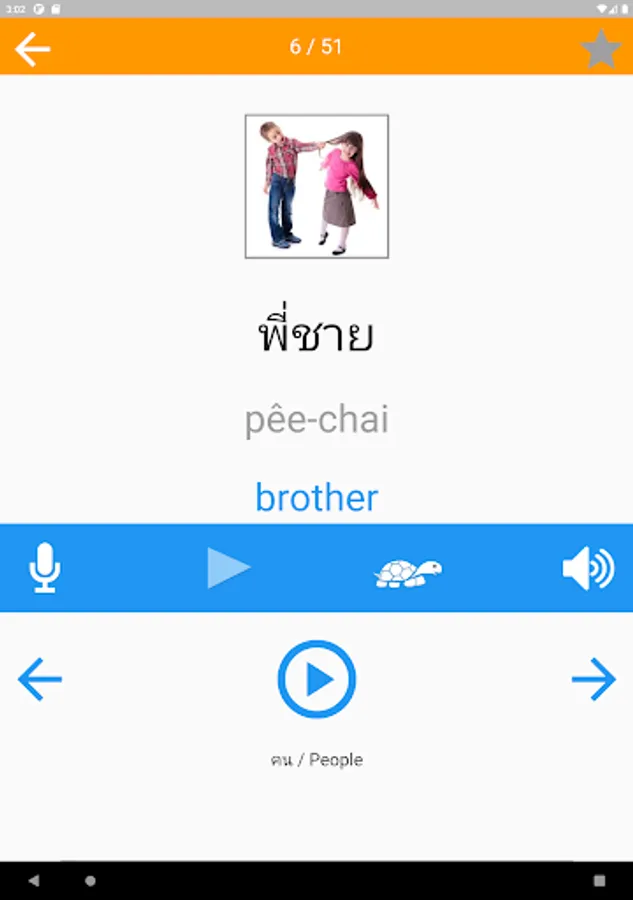Mark this flashcard as favorite with the star
The width and height of the screenshot is (633, 900).
(x=600, y=48)
